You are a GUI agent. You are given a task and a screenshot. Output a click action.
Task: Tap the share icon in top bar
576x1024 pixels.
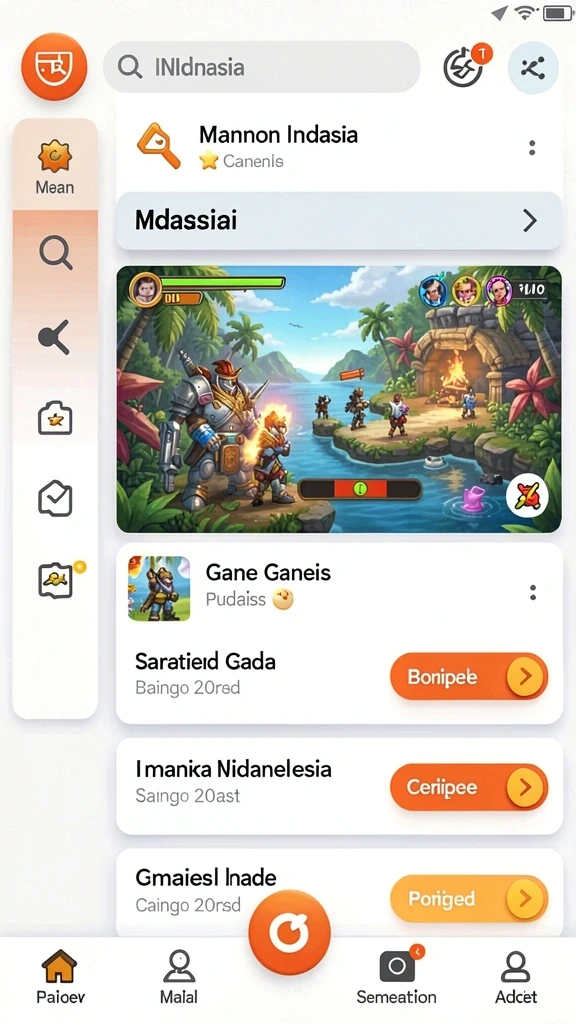tap(533, 67)
